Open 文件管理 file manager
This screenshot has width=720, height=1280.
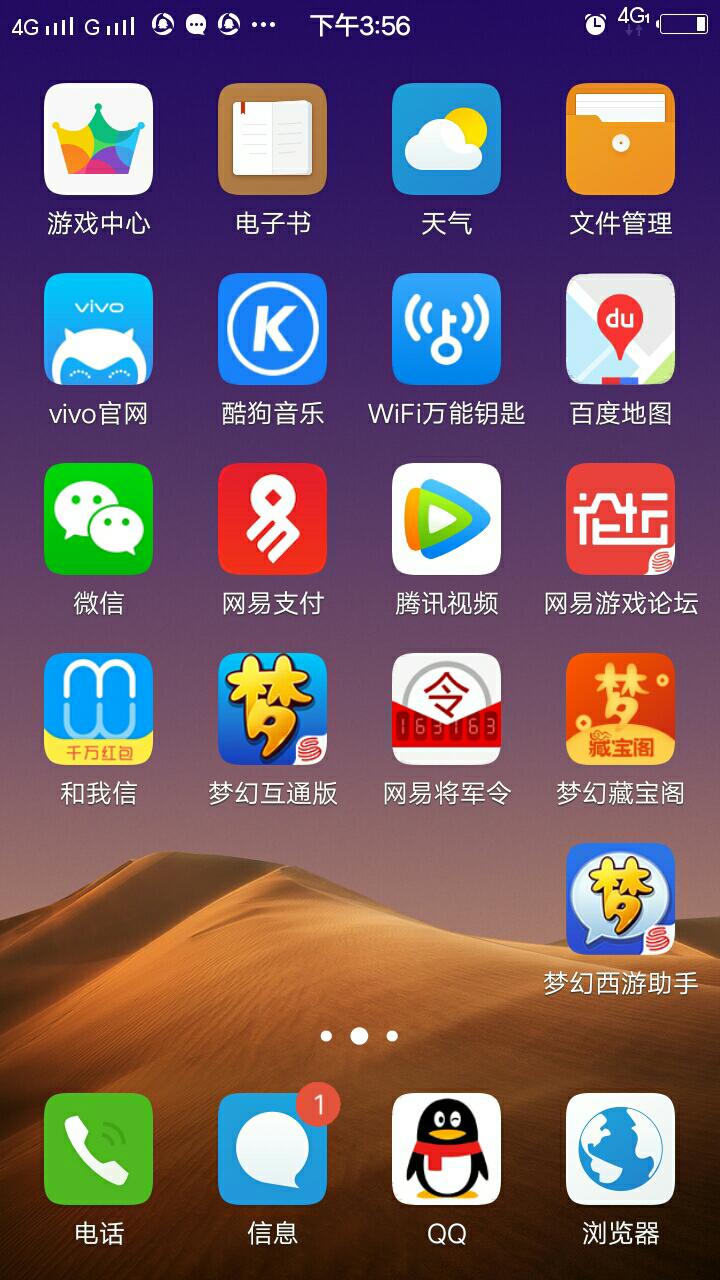click(620, 139)
